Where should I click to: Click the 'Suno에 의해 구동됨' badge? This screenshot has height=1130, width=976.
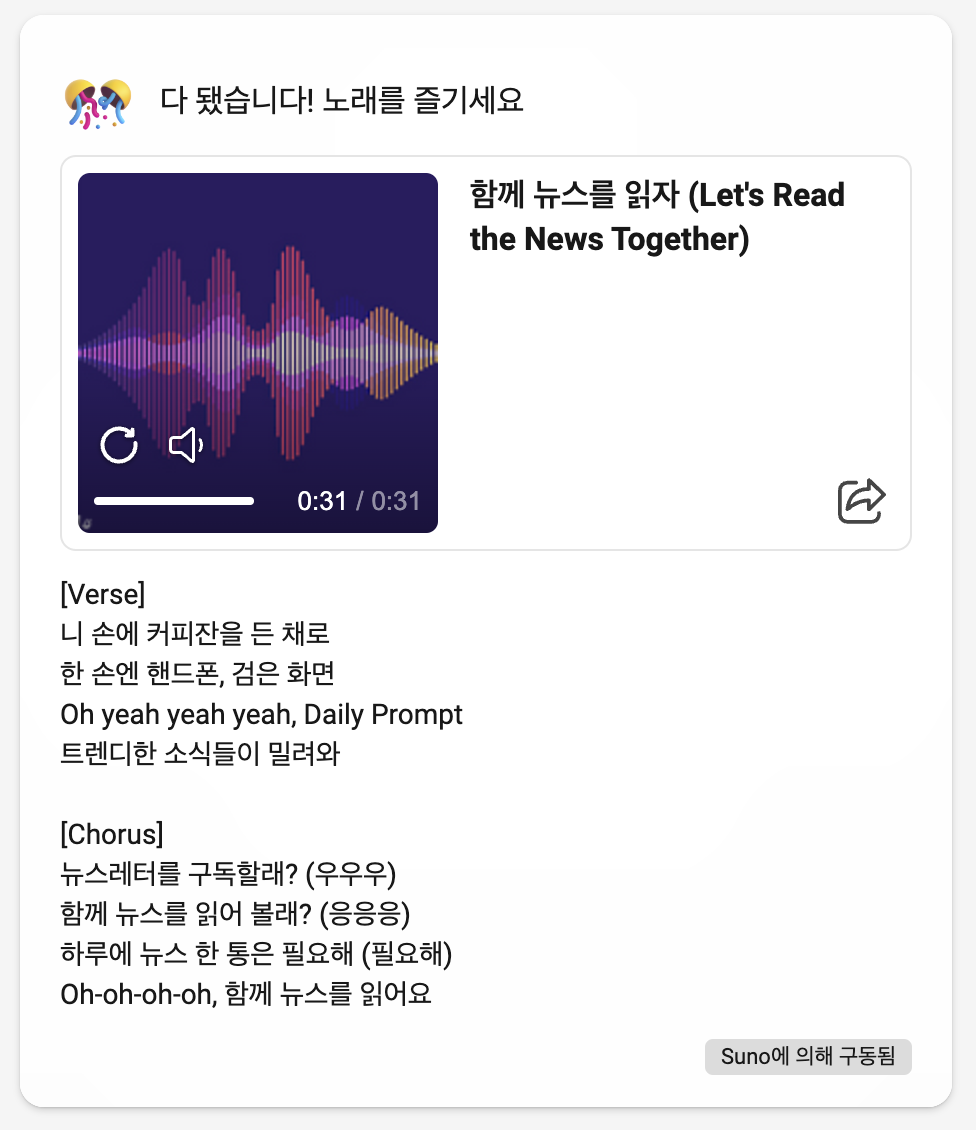pyautogui.click(x=808, y=1056)
